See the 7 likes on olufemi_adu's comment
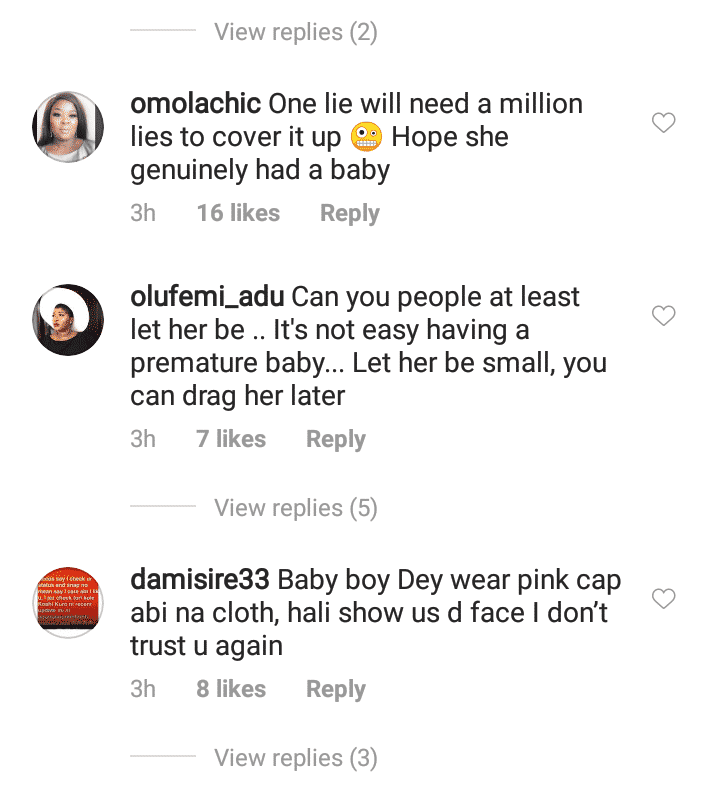Image resolution: width=720 pixels, height=786 pixels. pyautogui.click(x=231, y=439)
